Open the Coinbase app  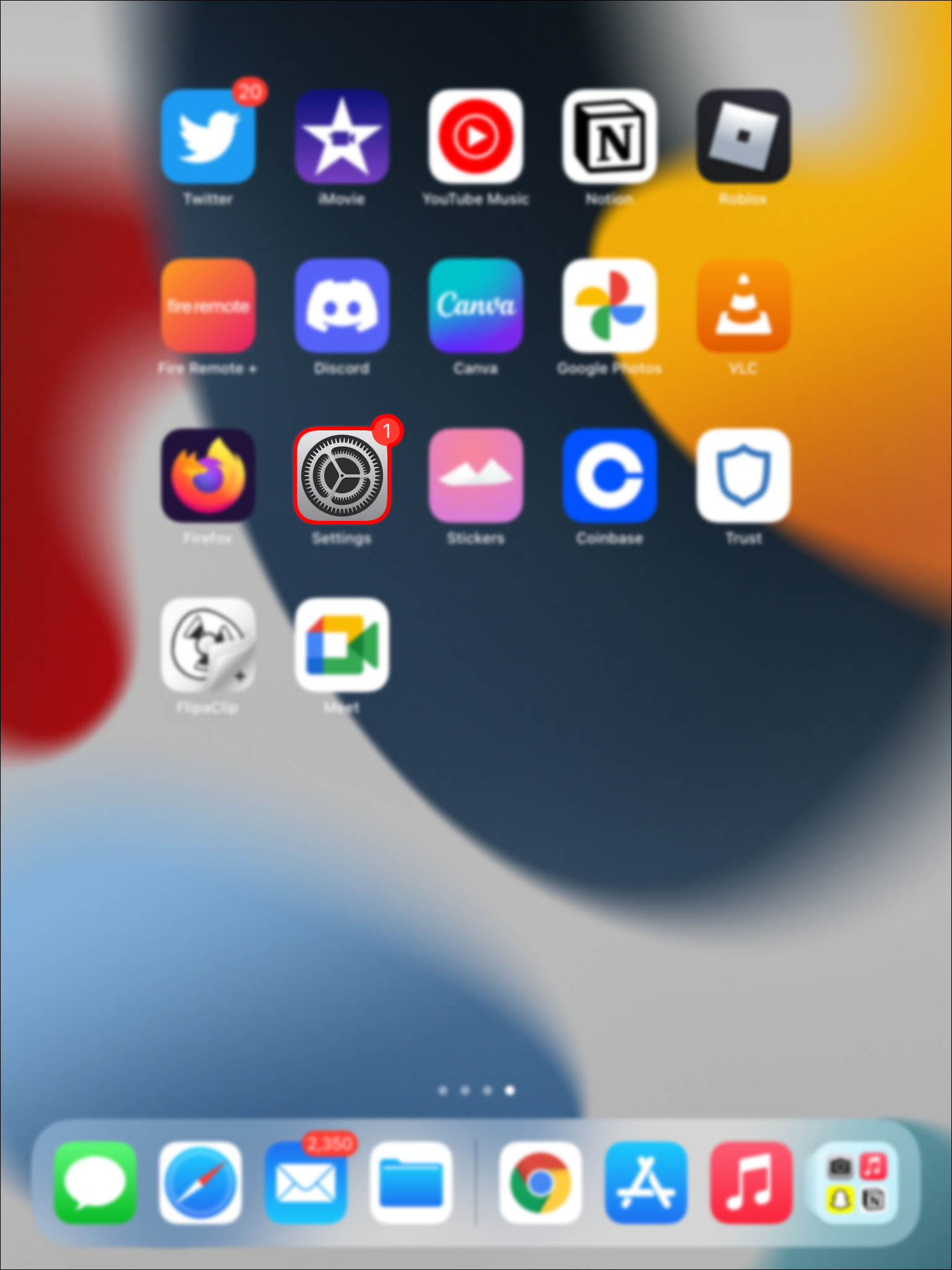click(x=609, y=476)
